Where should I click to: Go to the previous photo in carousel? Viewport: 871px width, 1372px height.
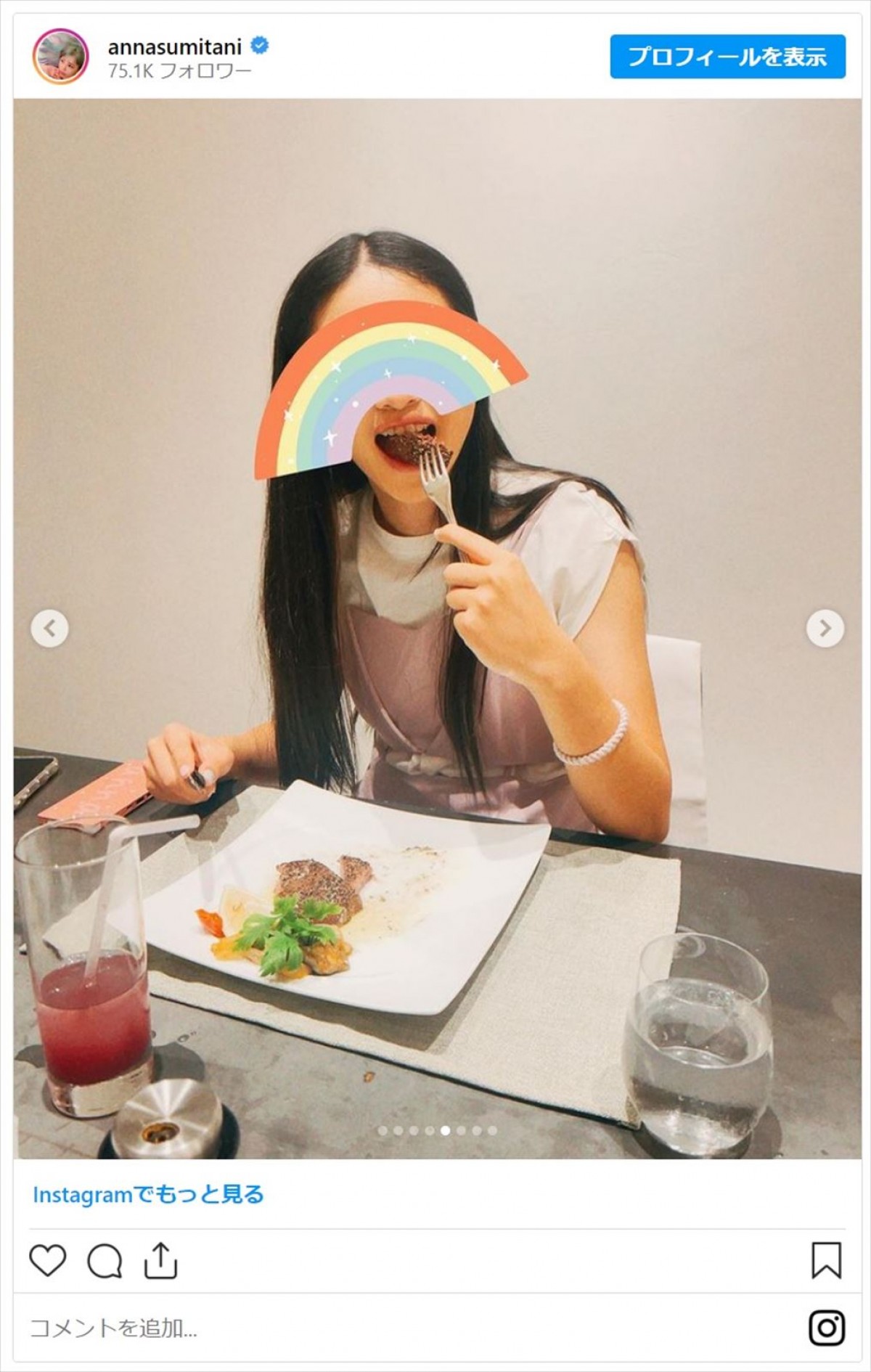(49, 628)
